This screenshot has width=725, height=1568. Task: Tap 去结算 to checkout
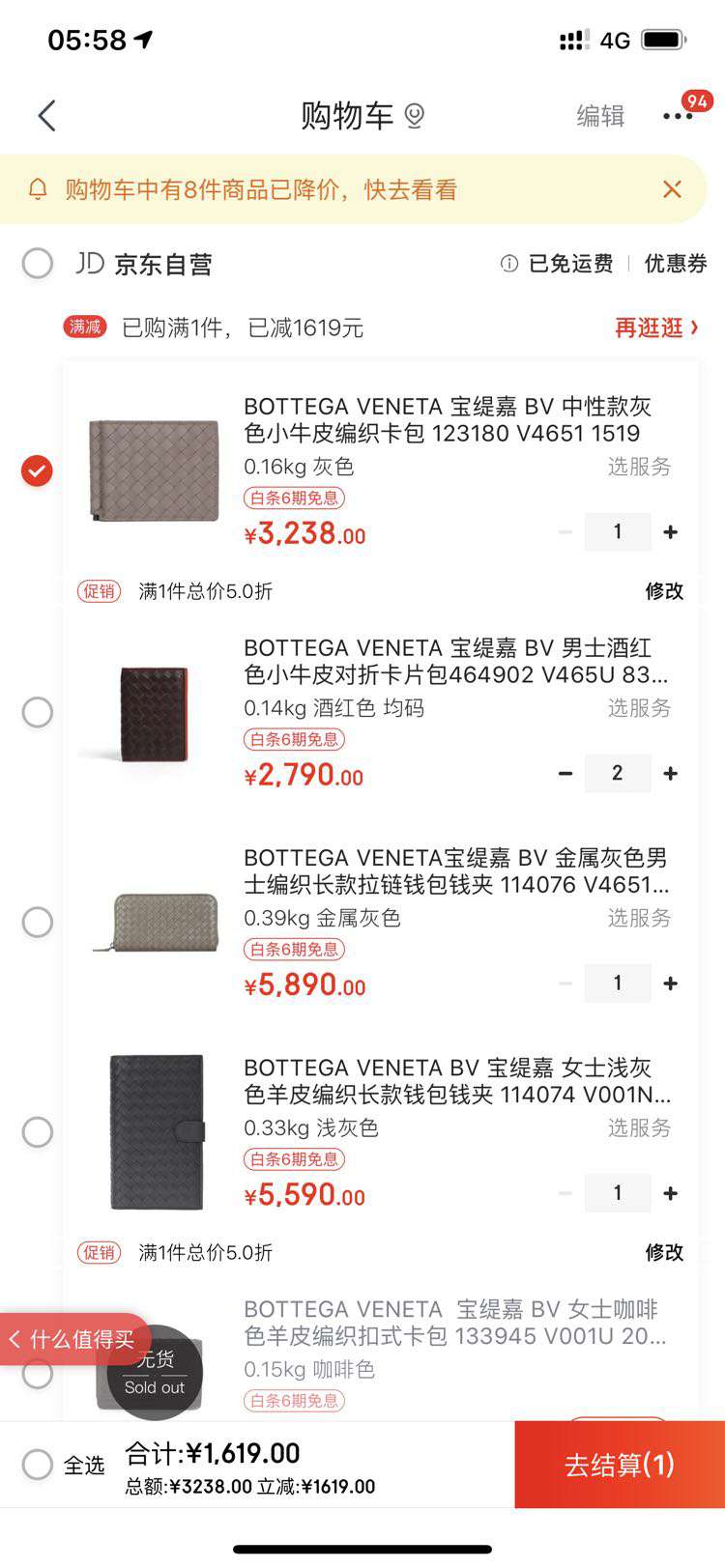(x=622, y=1466)
